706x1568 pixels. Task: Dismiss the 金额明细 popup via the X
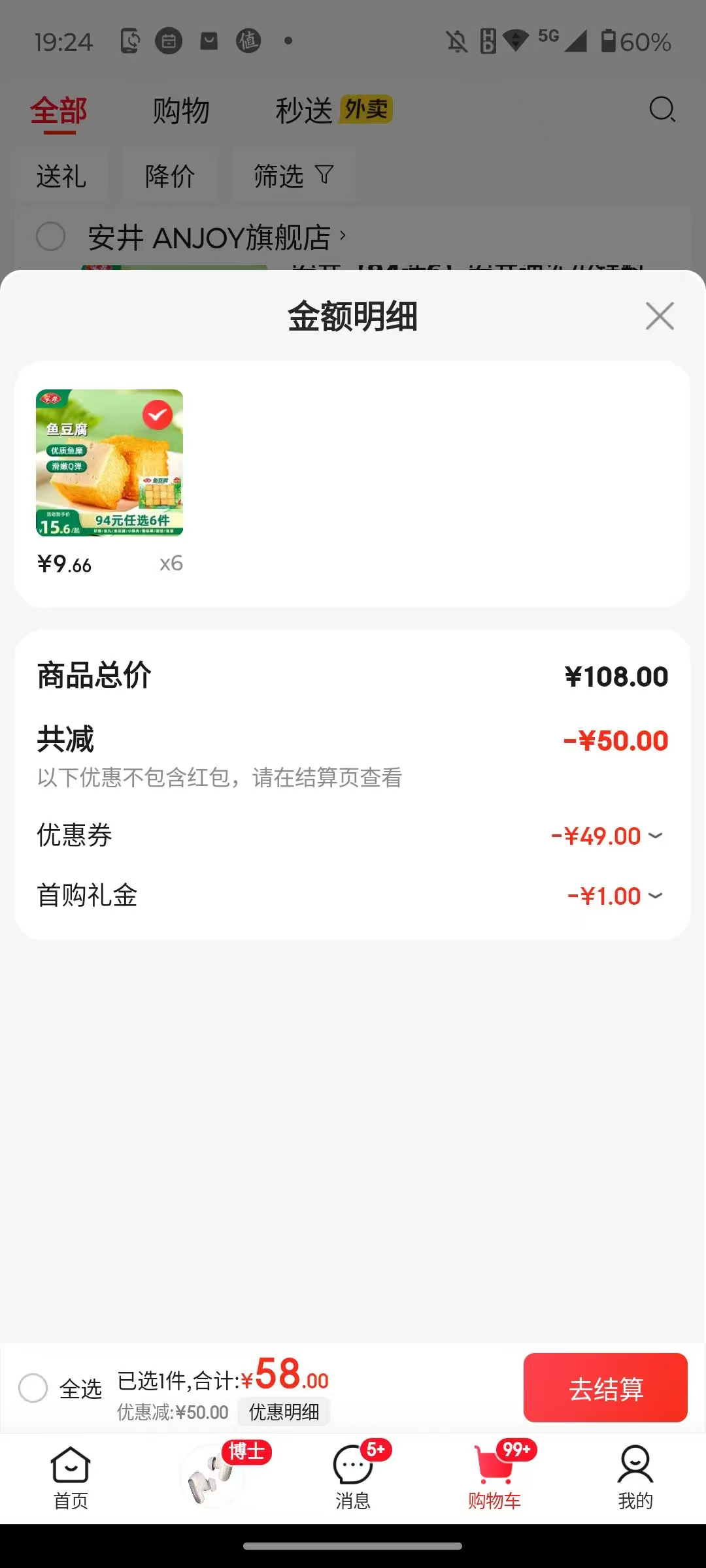point(659,316)
